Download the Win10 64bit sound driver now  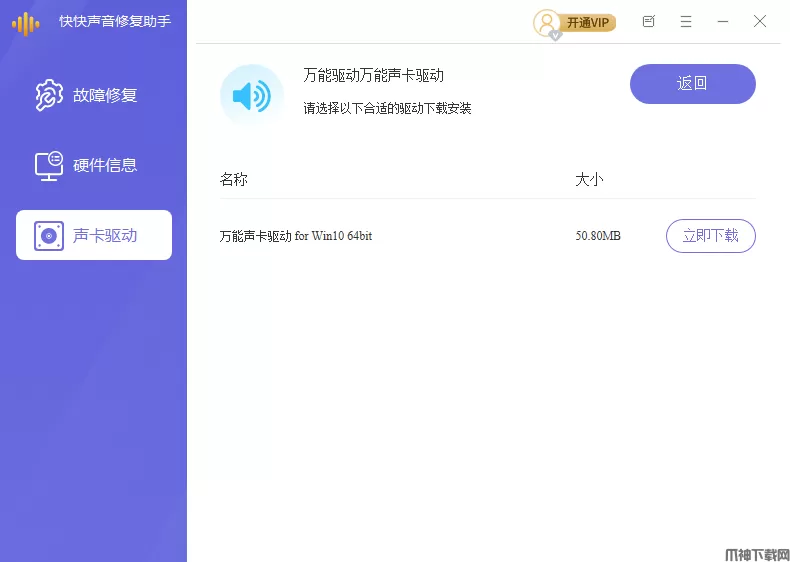[710, 236]
